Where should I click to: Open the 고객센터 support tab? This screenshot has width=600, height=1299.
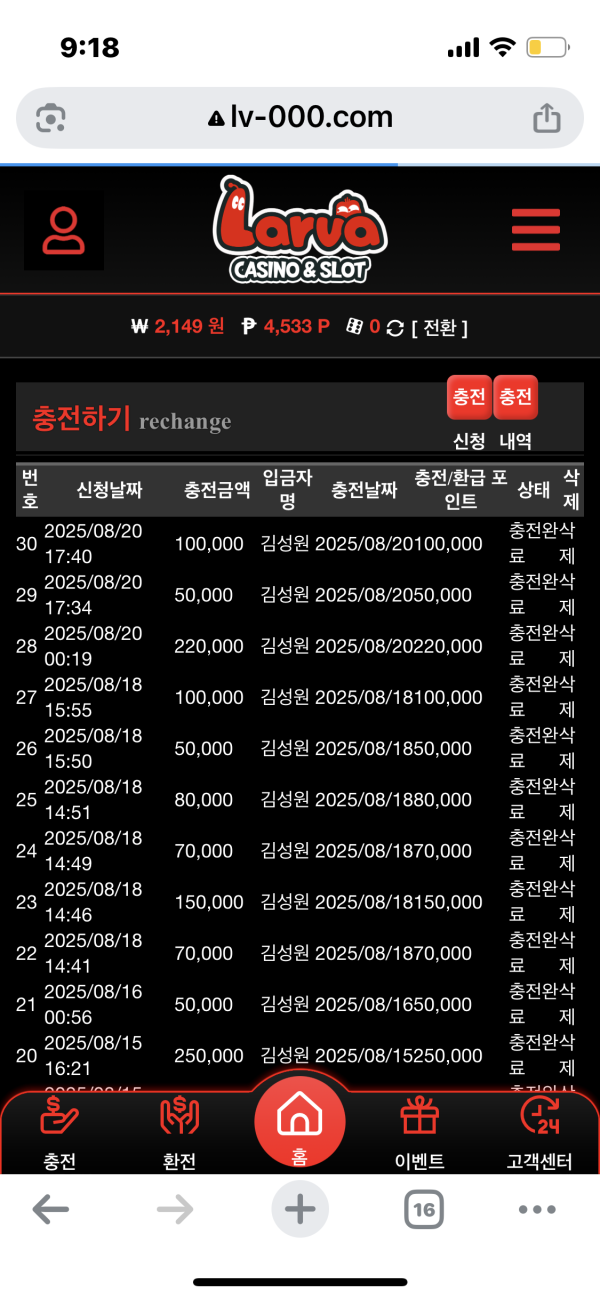(539, 1133)
